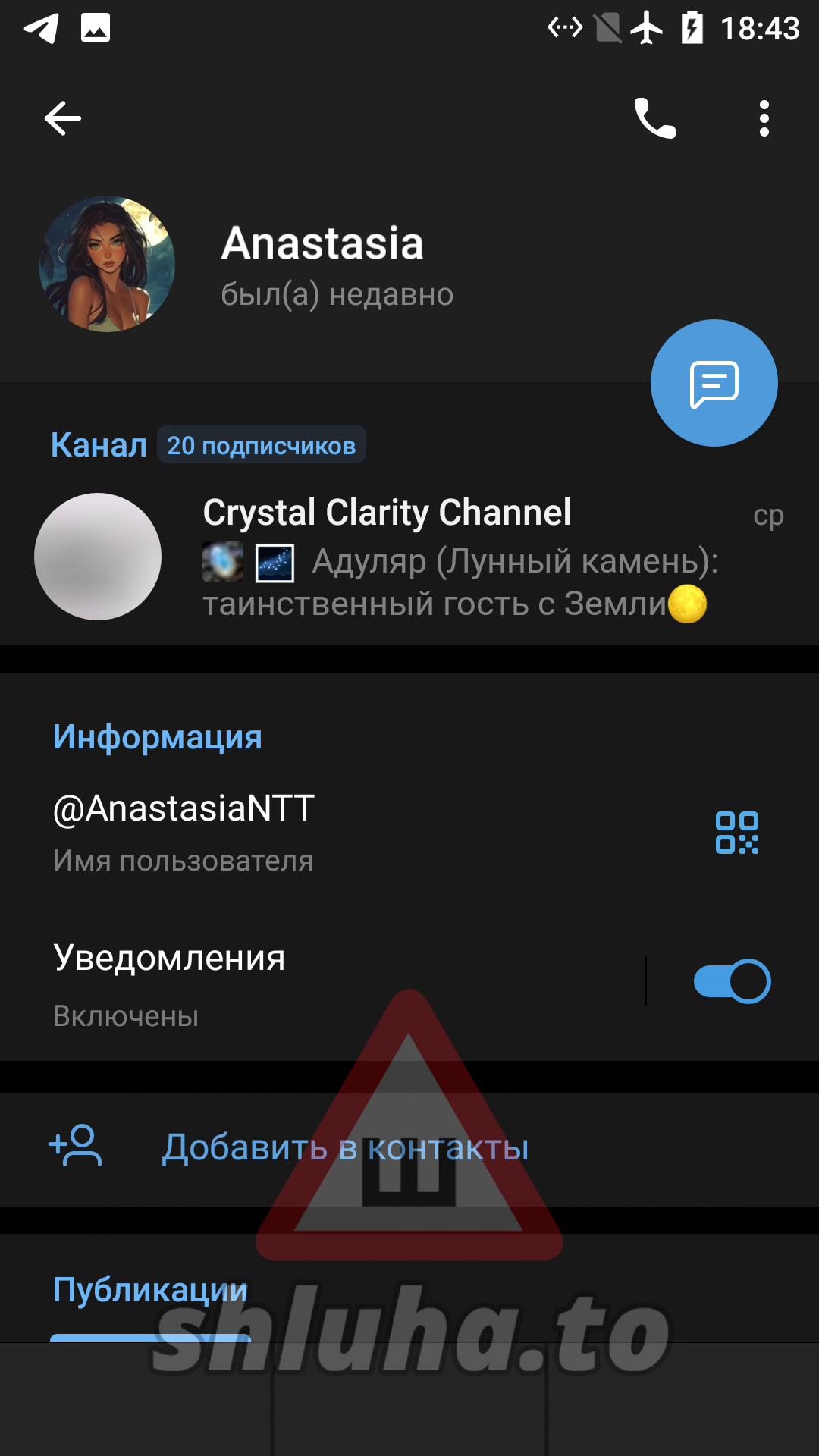Tap the @AnastasiaNTT username row

(303, 831)
